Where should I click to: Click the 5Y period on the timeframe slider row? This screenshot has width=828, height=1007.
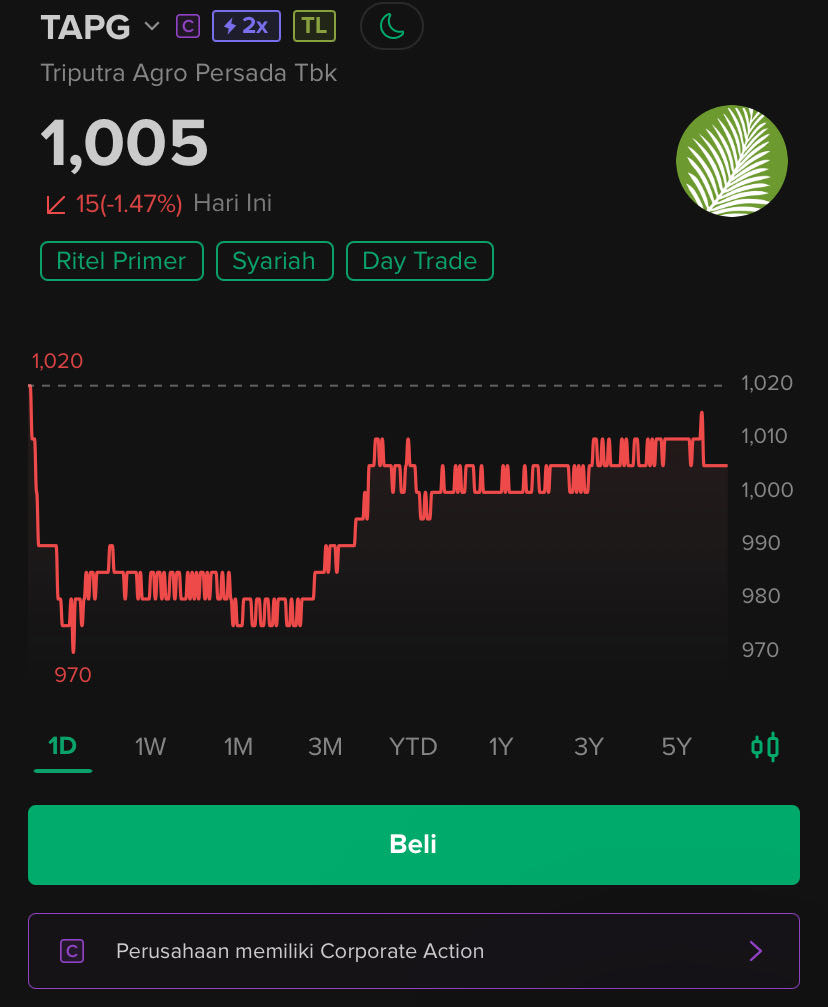[x=676, y=746]
